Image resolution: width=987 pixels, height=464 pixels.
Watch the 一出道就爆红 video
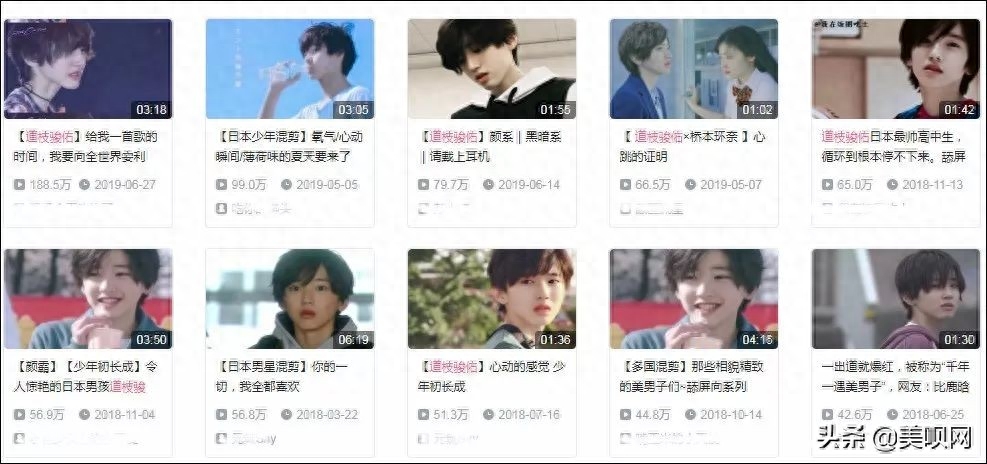coord(895,299)
